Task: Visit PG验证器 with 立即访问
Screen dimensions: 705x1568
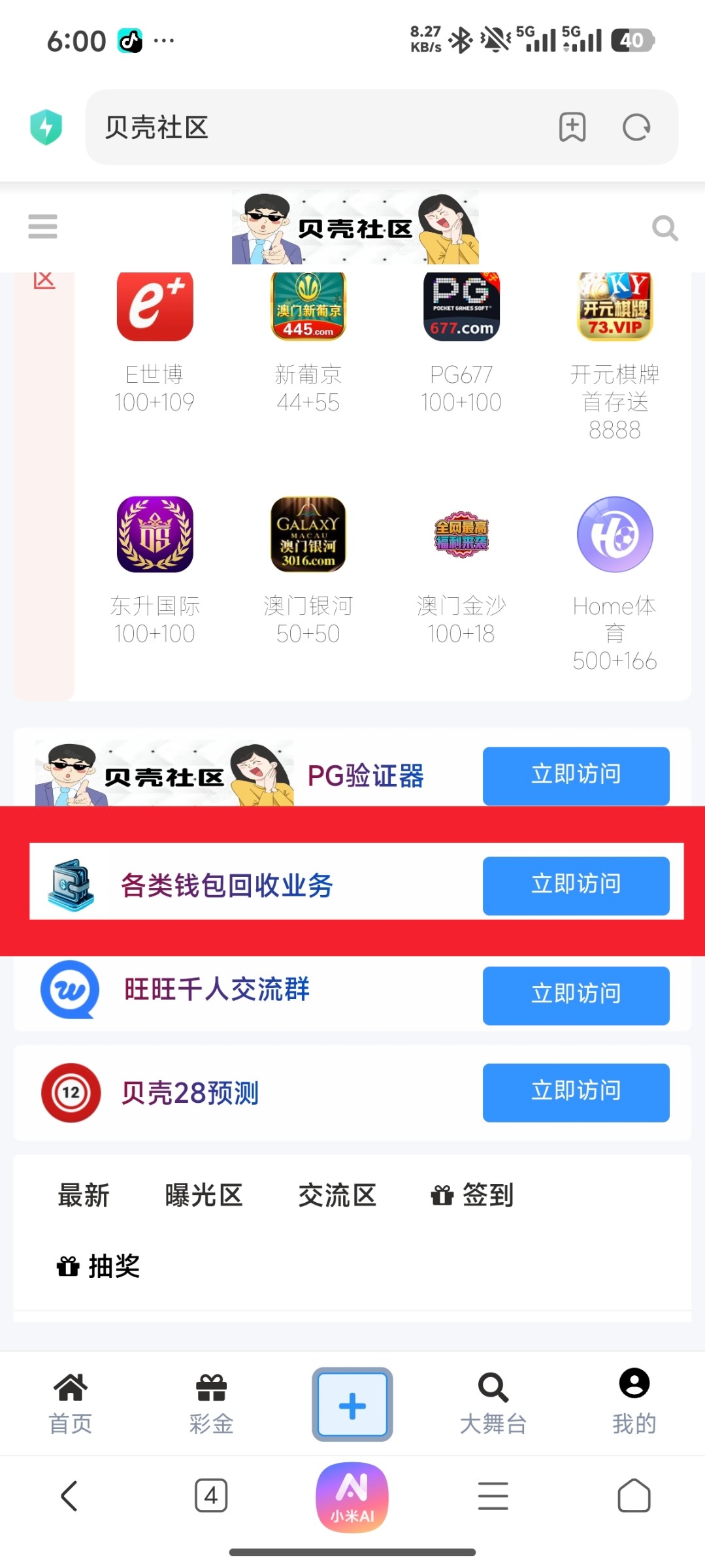Action: pyautogui.click(x=576, y=775)
